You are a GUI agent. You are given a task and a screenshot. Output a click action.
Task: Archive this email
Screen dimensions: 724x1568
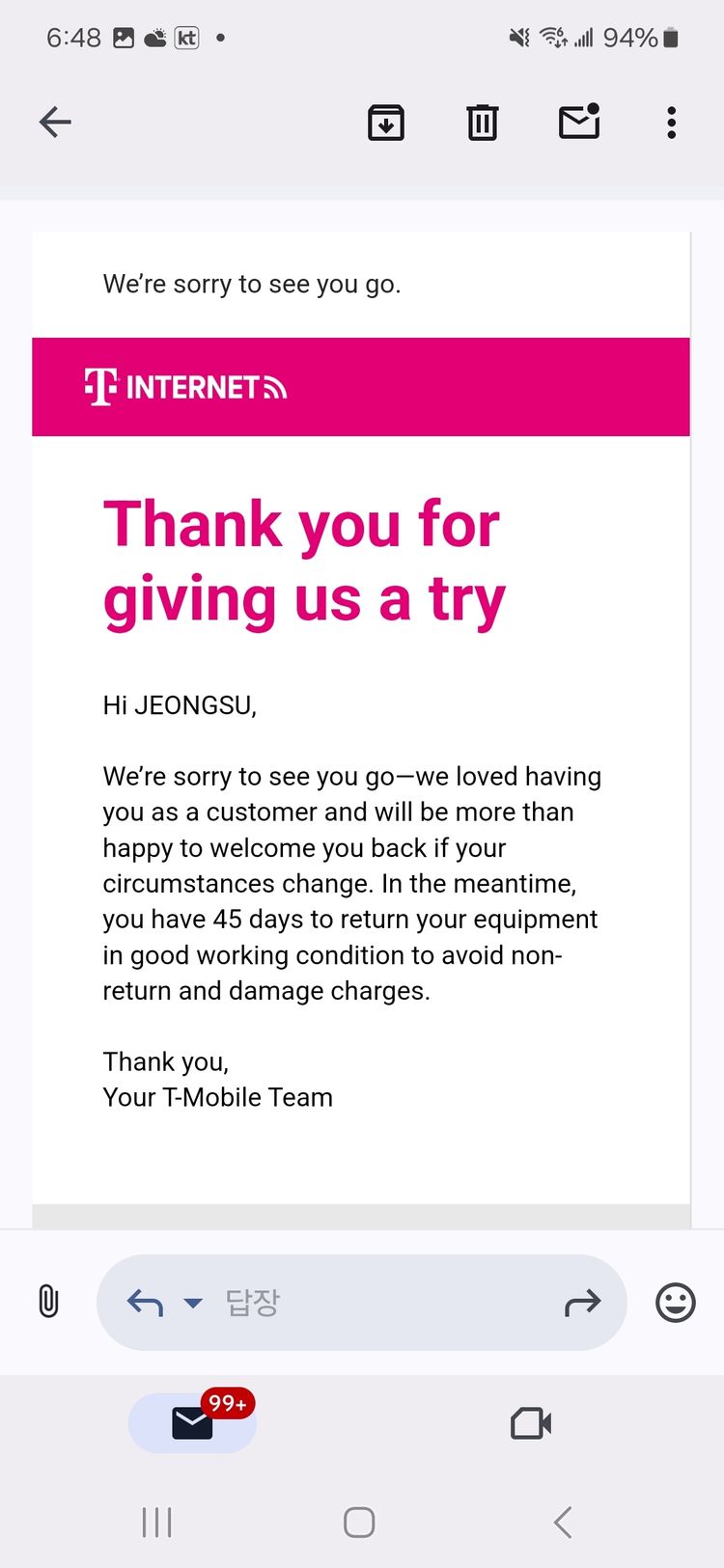(386, 123)
